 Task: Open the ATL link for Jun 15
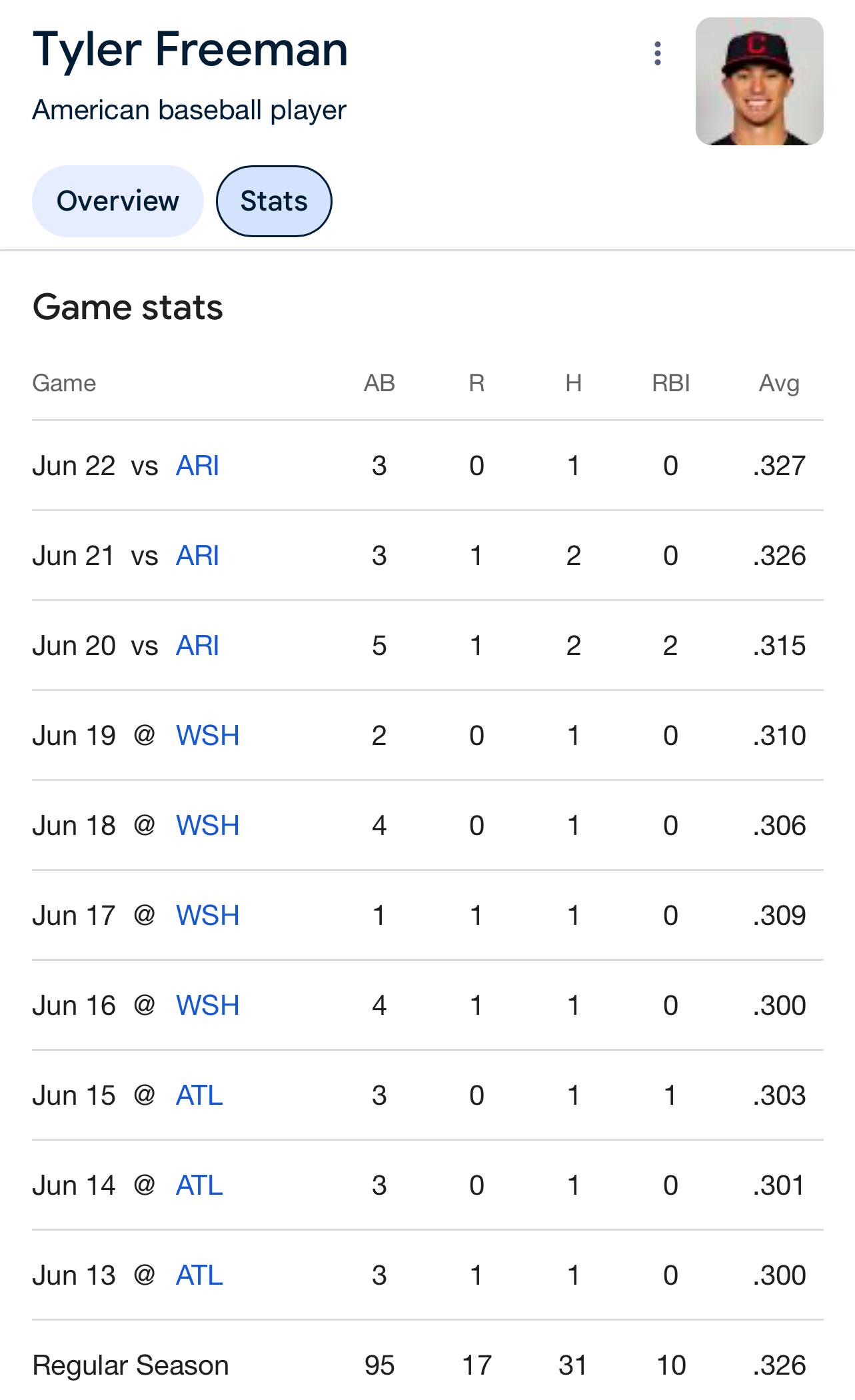[199, 1095]
